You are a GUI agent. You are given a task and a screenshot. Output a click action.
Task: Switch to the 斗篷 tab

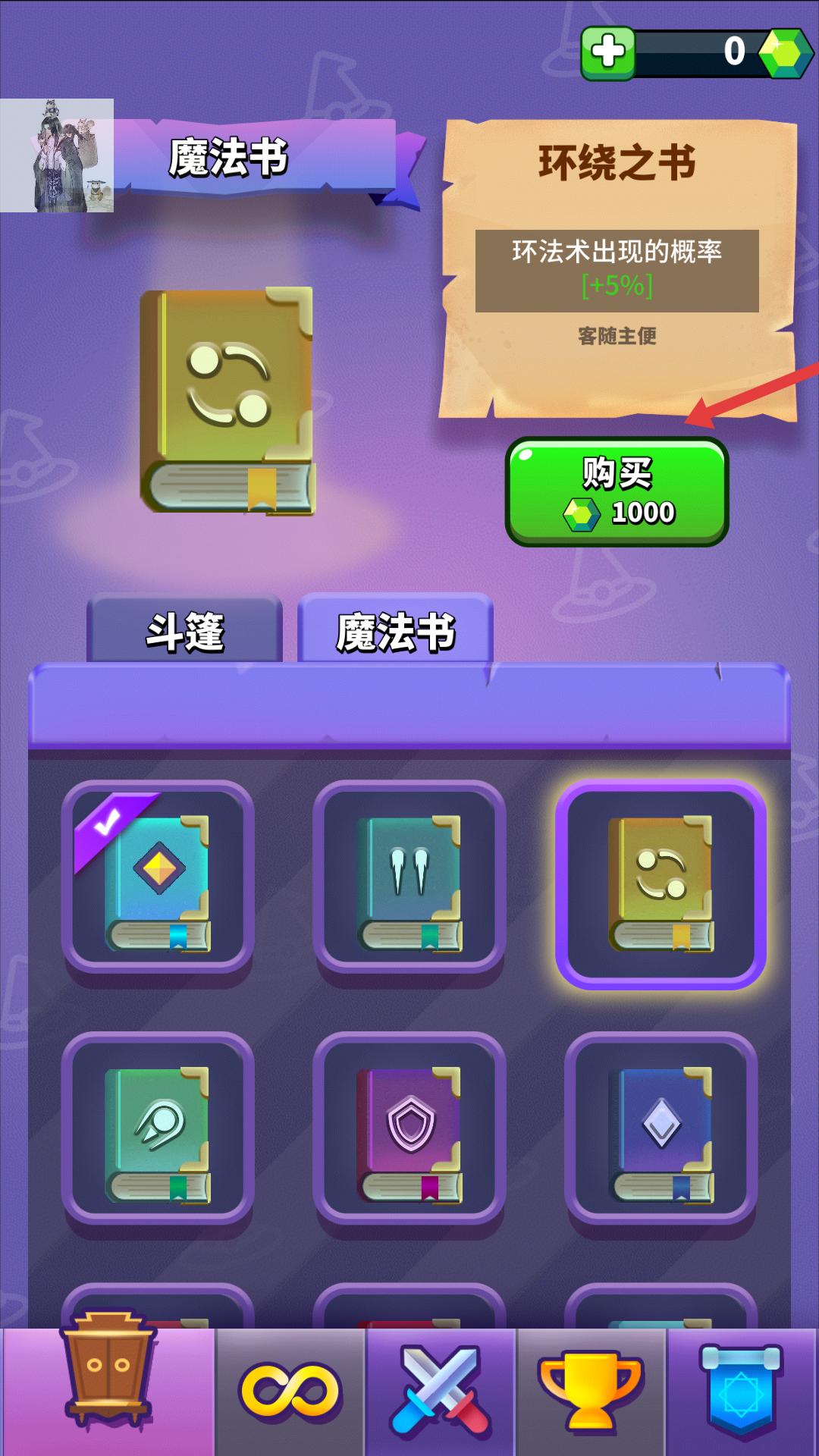(x=185, y=631)
